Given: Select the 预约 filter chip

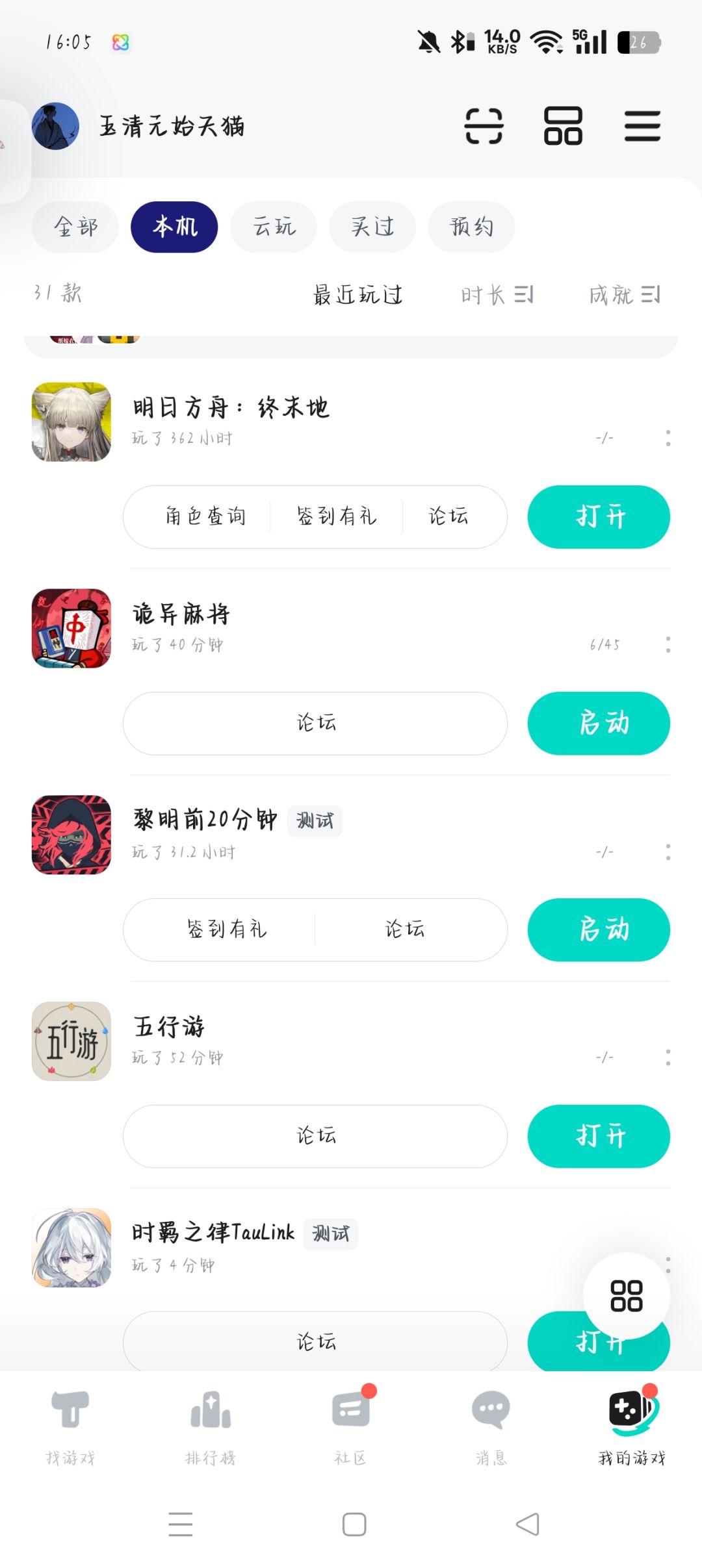Looking at the screenshot, I should (471, 227).
